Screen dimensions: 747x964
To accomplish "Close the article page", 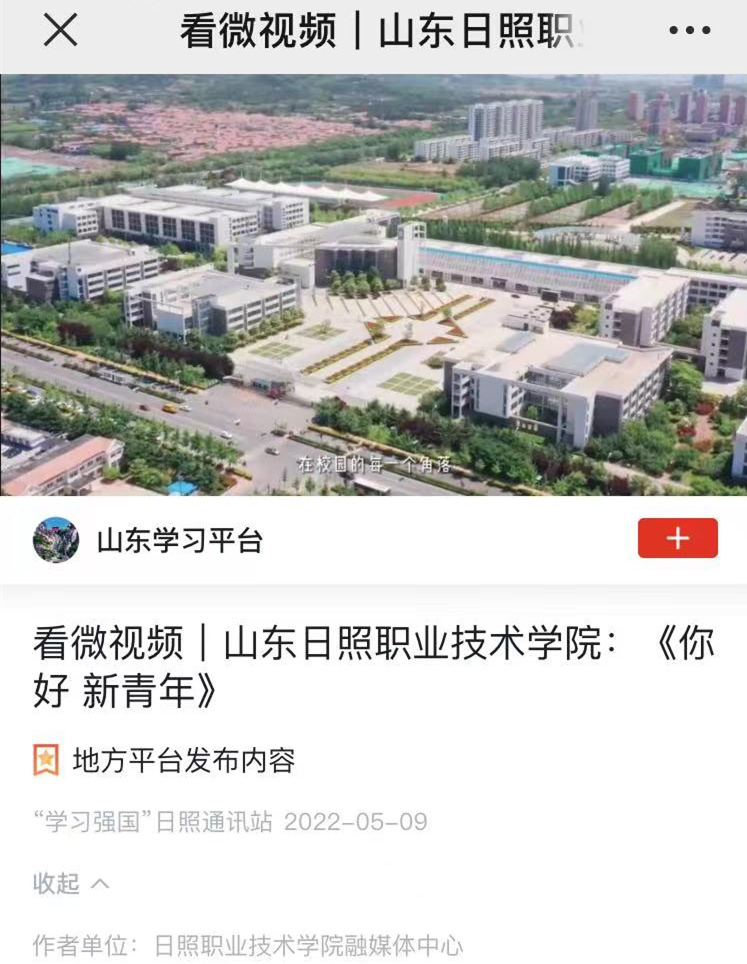I will [60, 32].
